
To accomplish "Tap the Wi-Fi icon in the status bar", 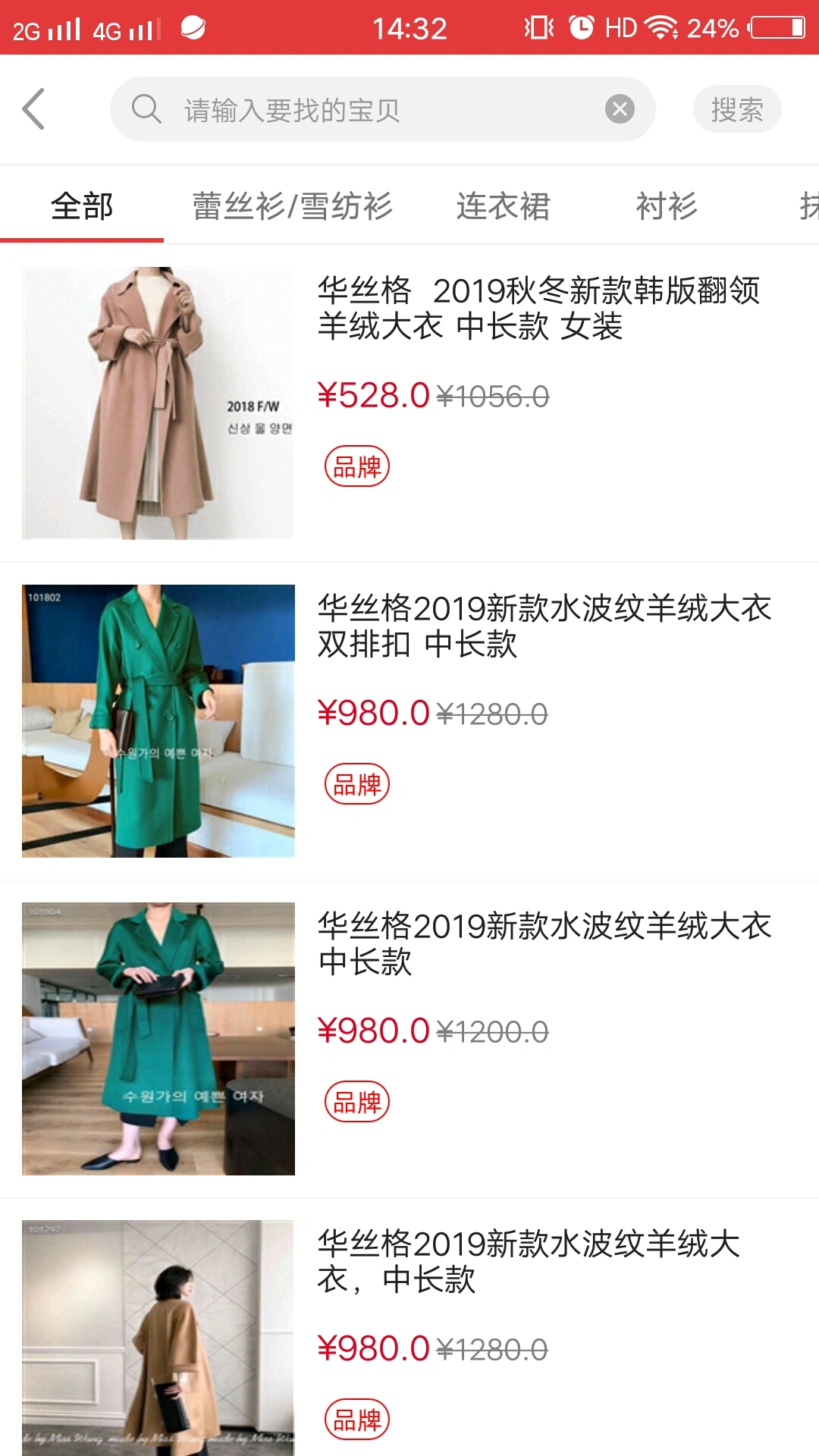I will [x=662, y=27].
